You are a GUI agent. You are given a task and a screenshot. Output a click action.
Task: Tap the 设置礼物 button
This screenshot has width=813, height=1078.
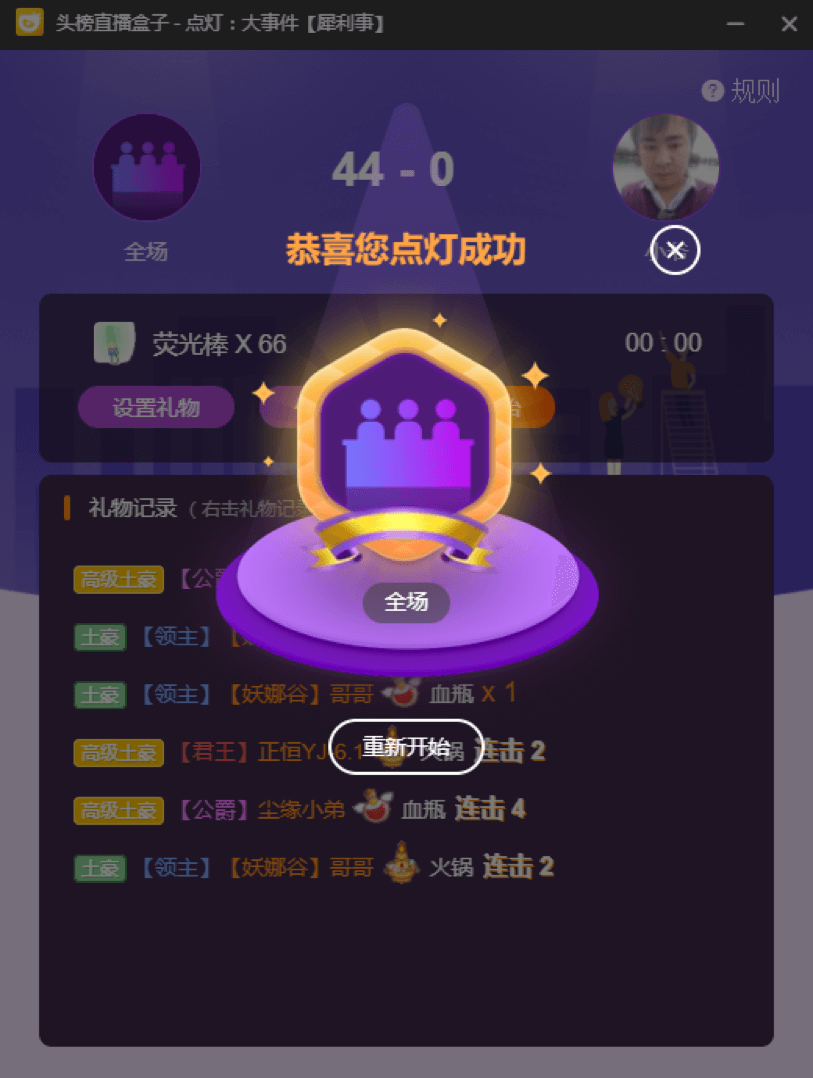coord(156,407)
